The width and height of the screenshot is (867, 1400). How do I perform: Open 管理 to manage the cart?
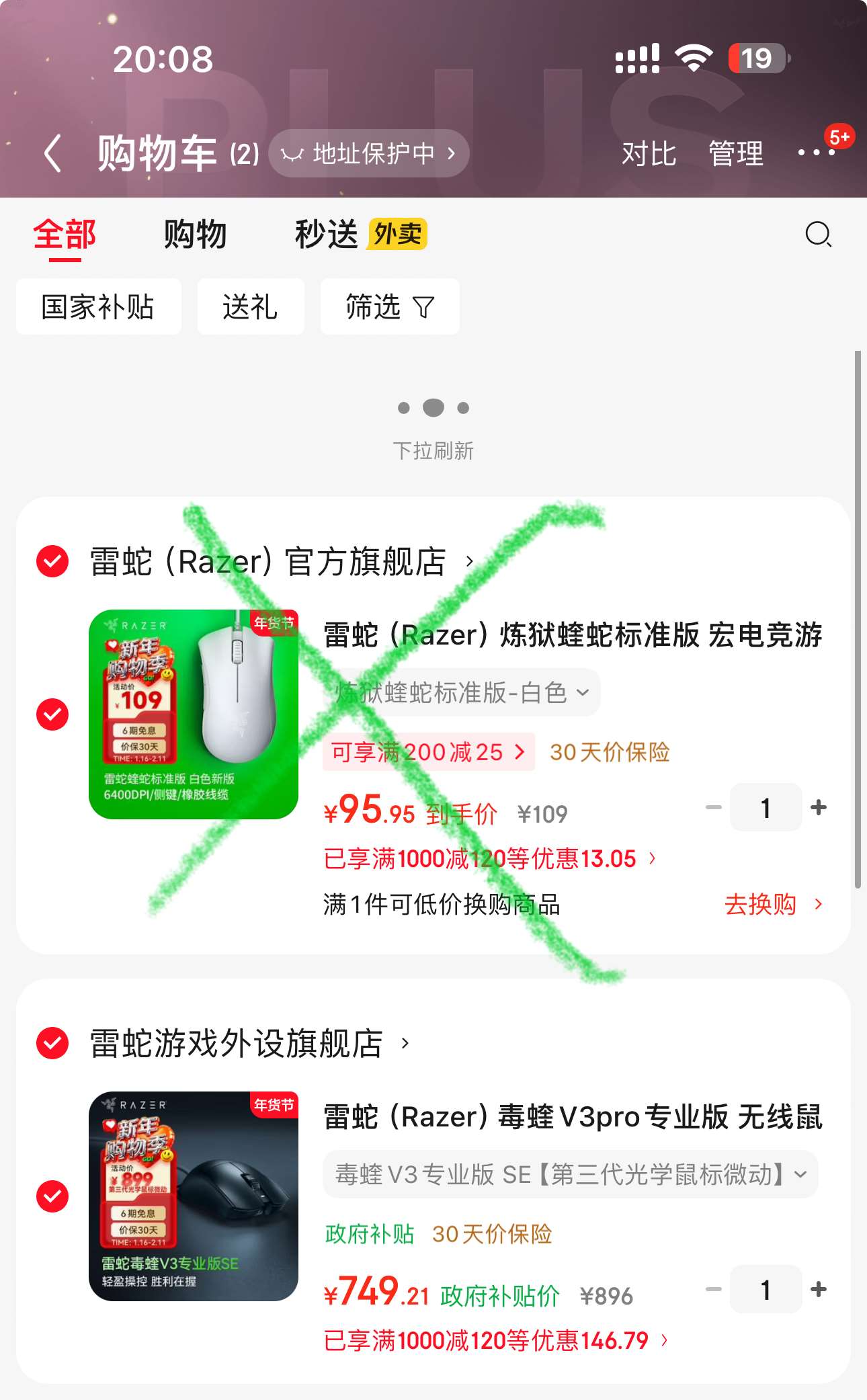tap(736, 154)
